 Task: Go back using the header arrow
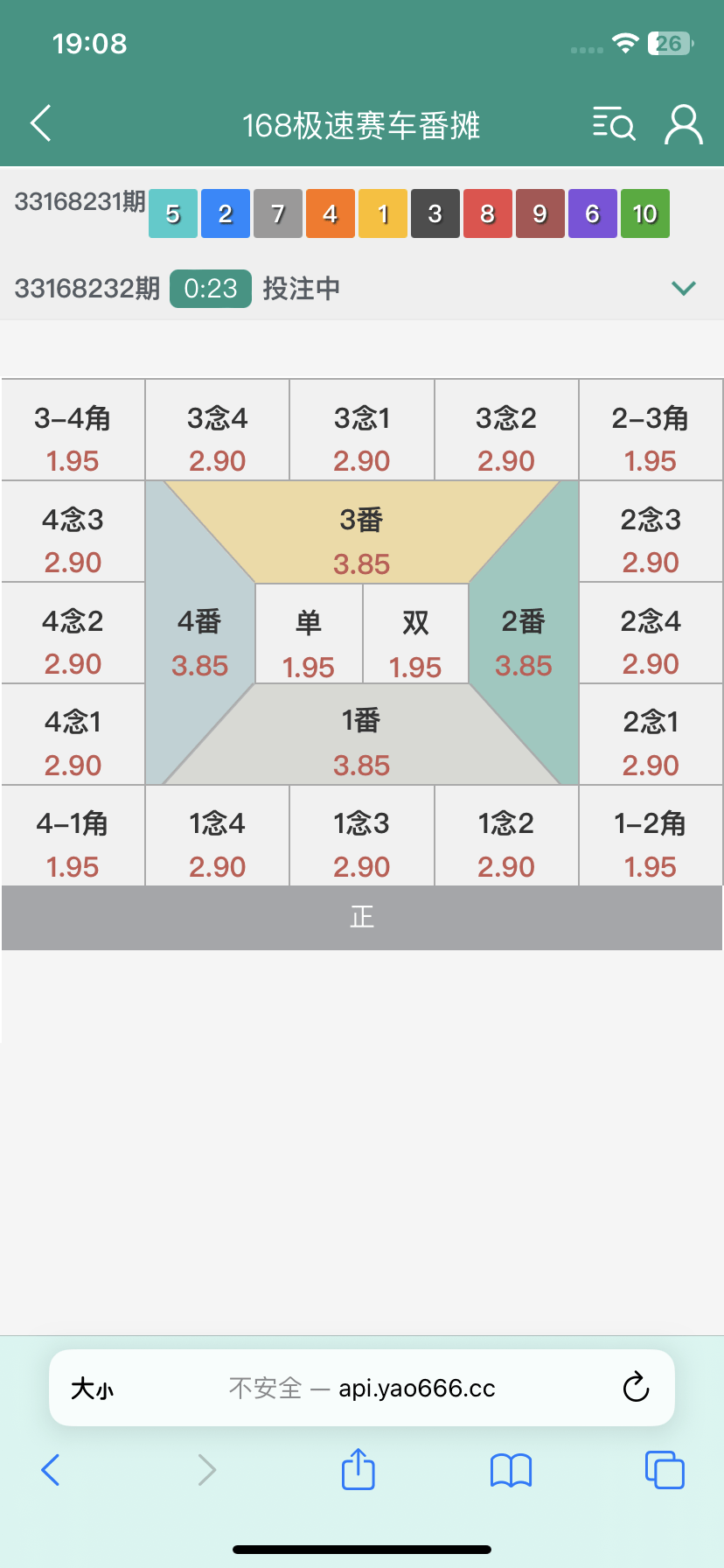pyautogui.click(x=41, y=124)
